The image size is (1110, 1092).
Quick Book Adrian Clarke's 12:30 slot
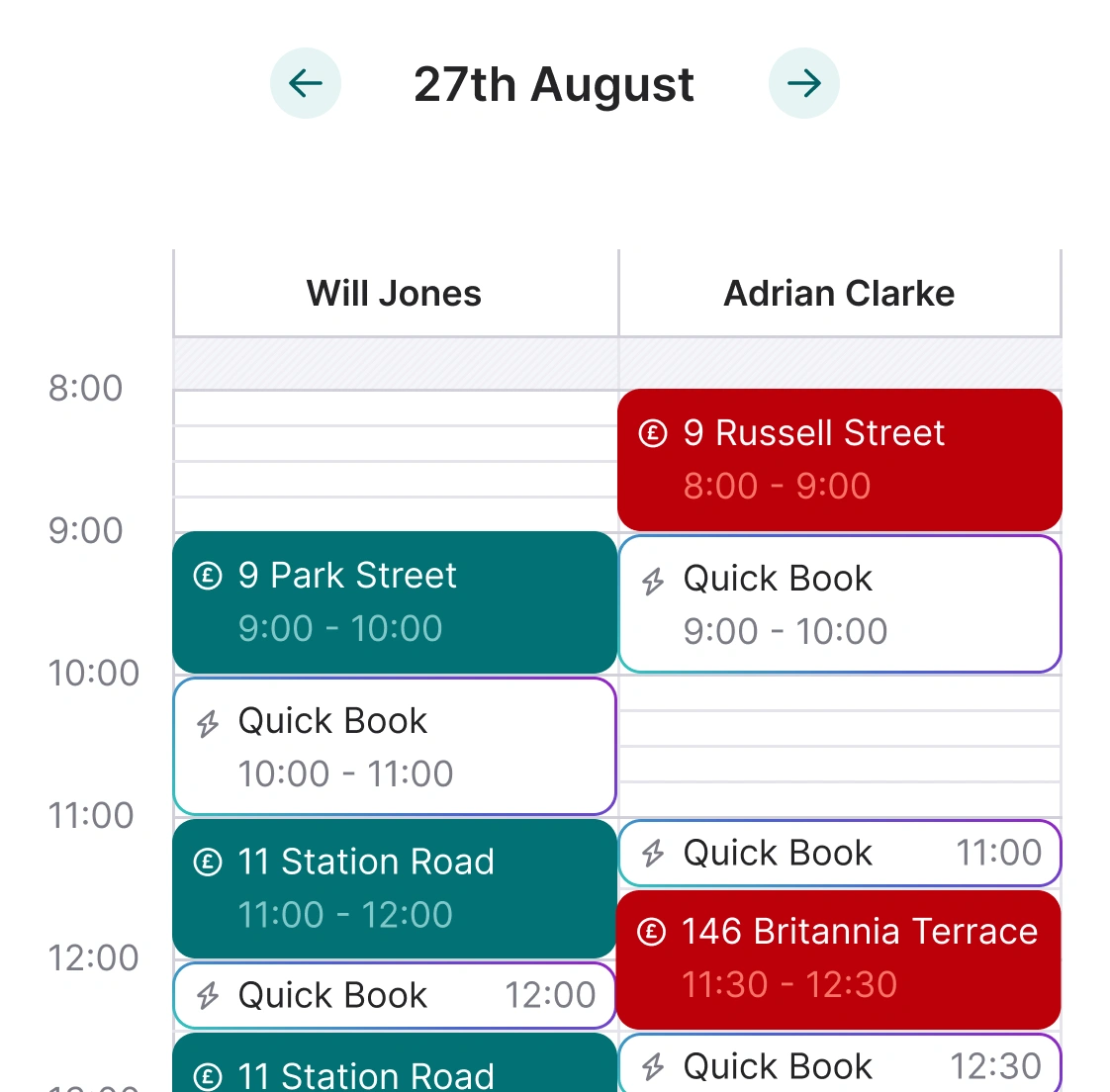(x=839, y=1066)
